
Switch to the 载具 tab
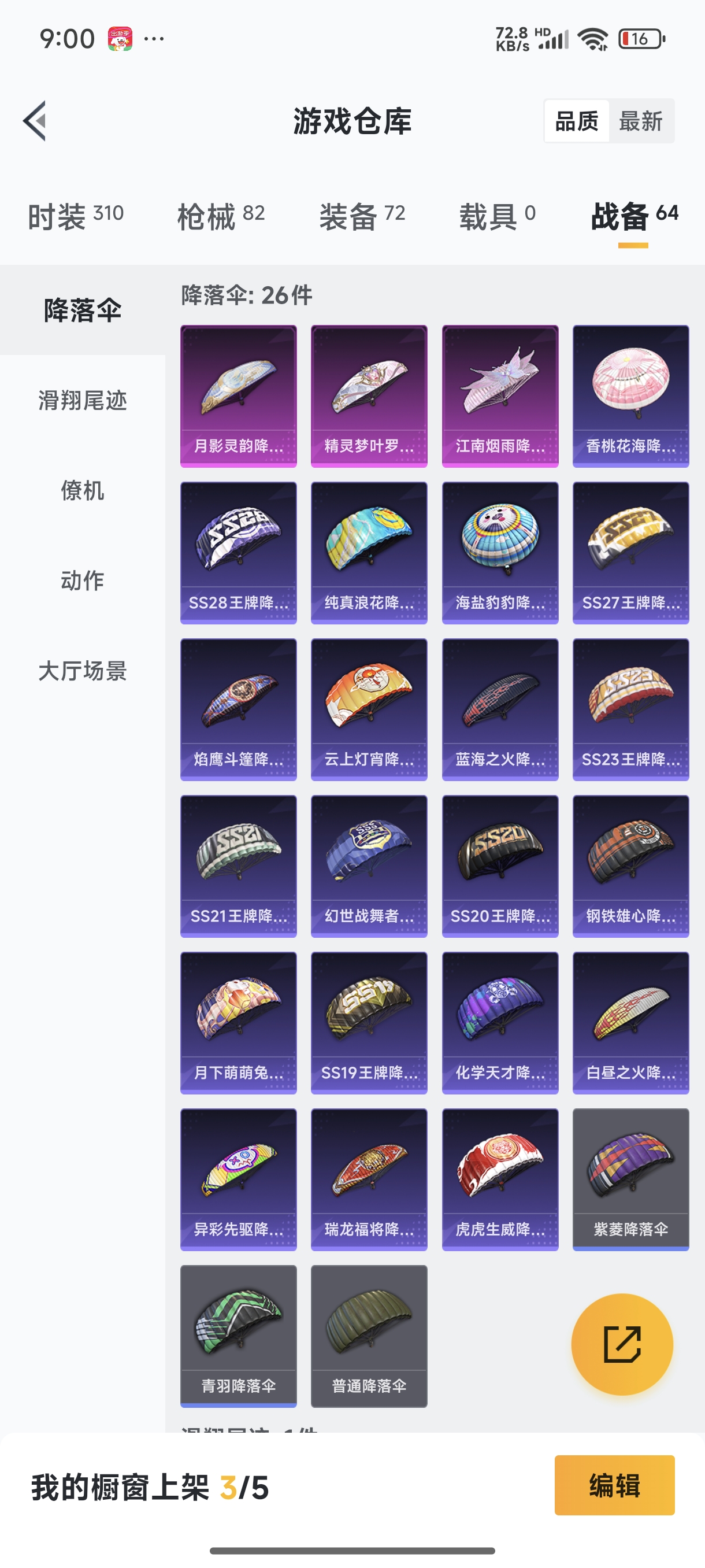pyautogui.click(x=497, y=216)
